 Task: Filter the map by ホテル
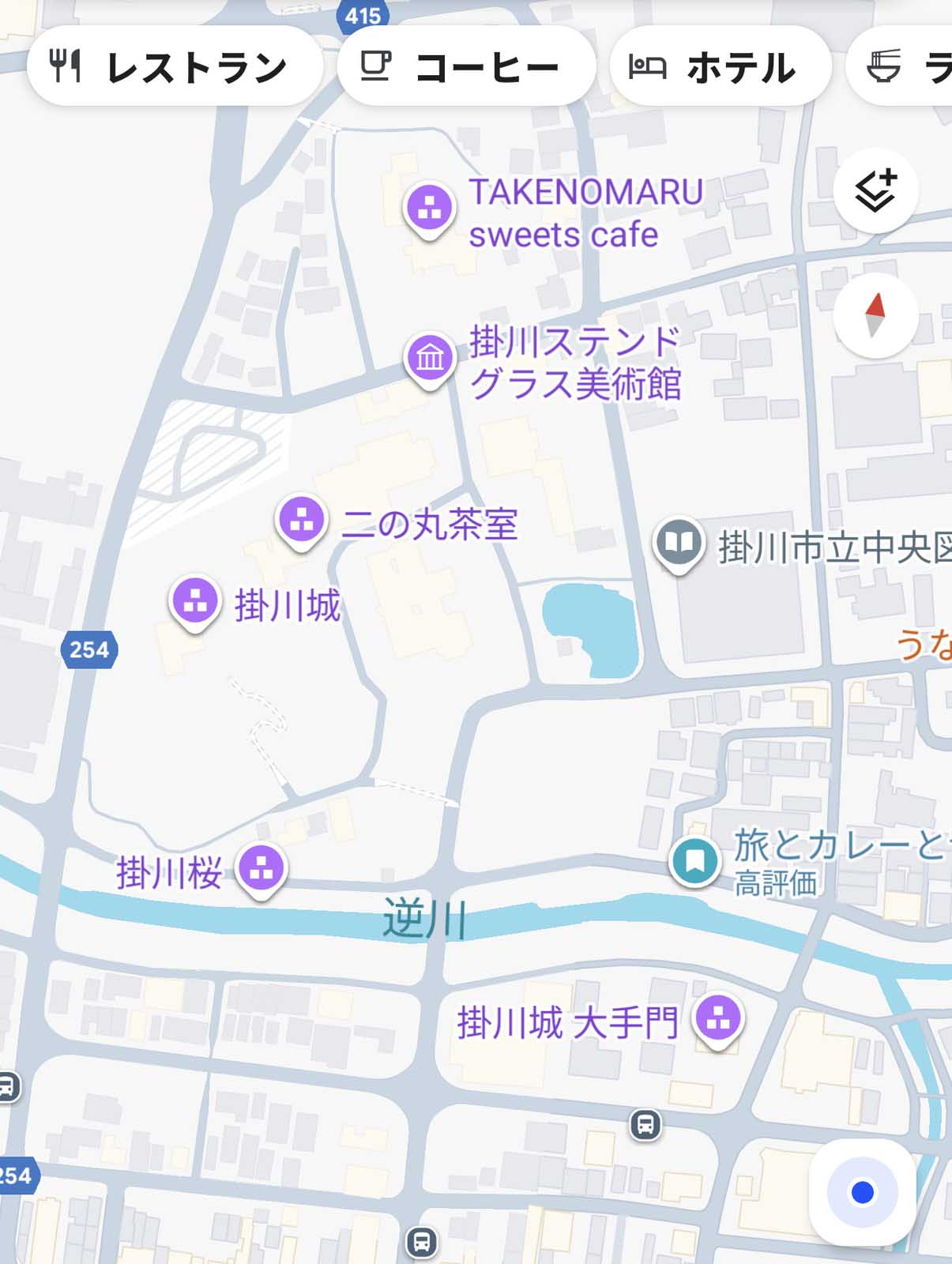click(719, 67)
